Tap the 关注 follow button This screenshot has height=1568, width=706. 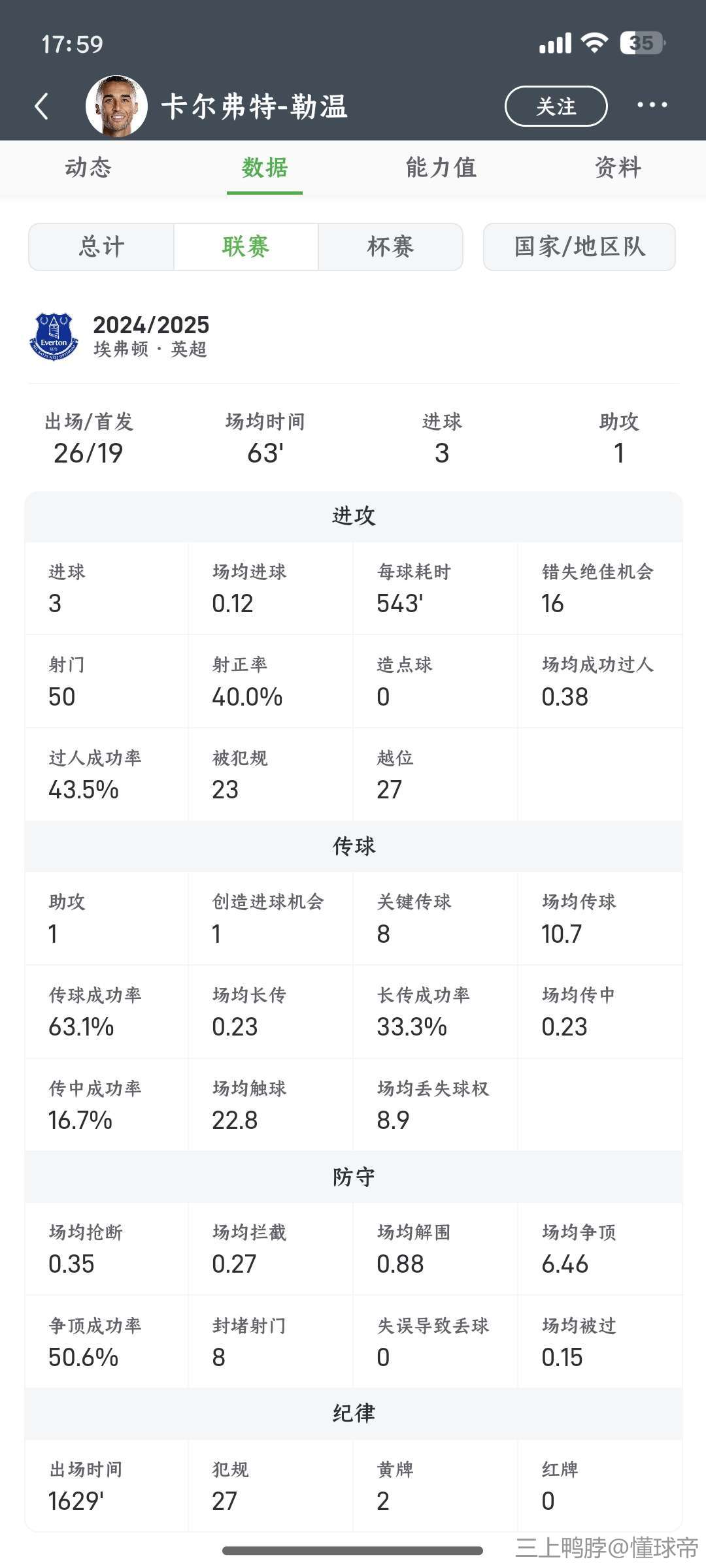point(556,106)
